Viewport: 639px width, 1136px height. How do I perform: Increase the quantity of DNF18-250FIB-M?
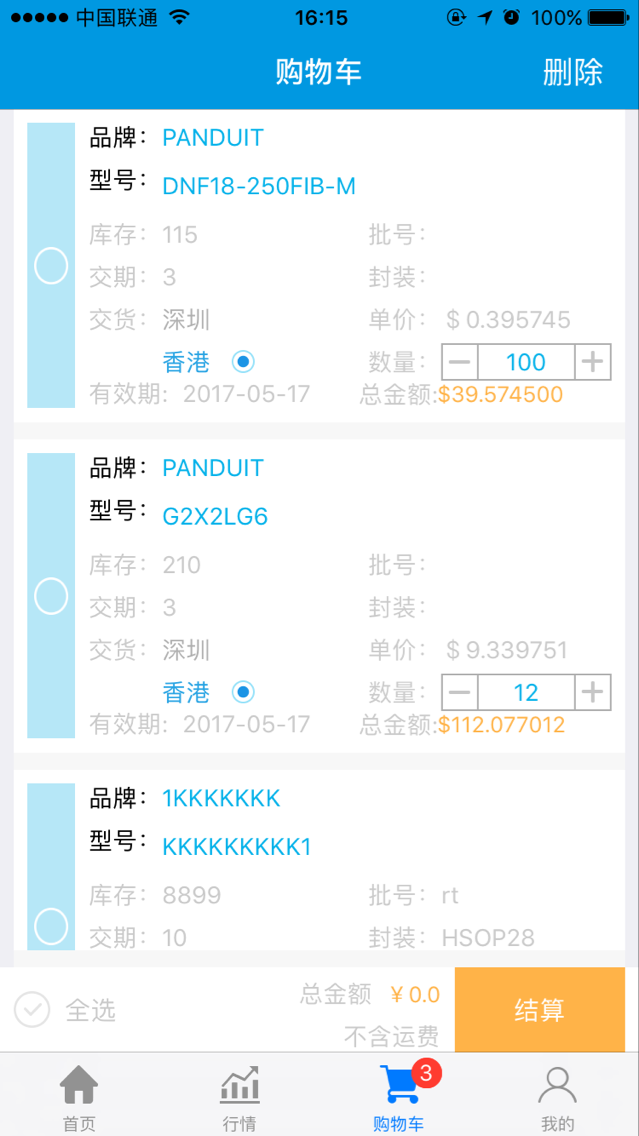click(x=593, y=362)
